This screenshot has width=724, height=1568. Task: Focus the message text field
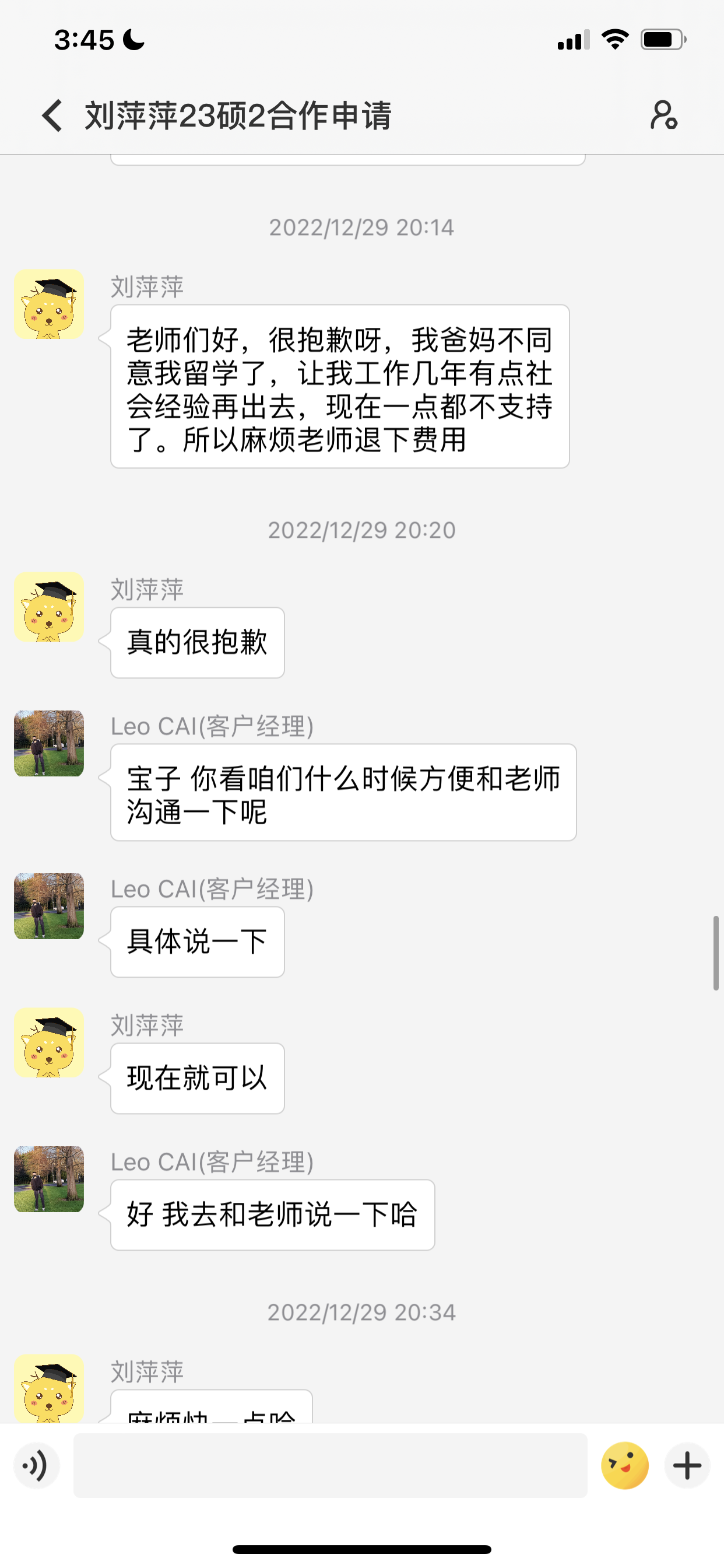click(330, 1466)
